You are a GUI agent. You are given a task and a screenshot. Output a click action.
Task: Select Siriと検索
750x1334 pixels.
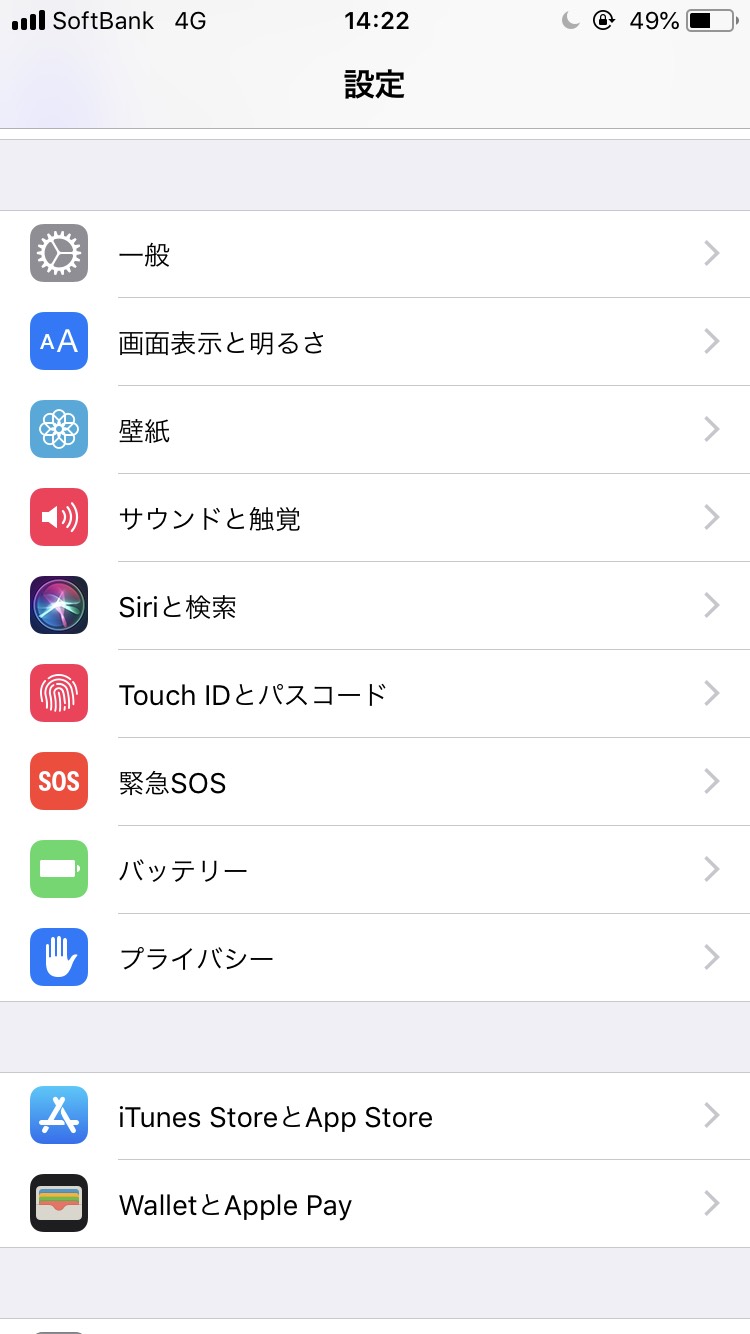375,606
